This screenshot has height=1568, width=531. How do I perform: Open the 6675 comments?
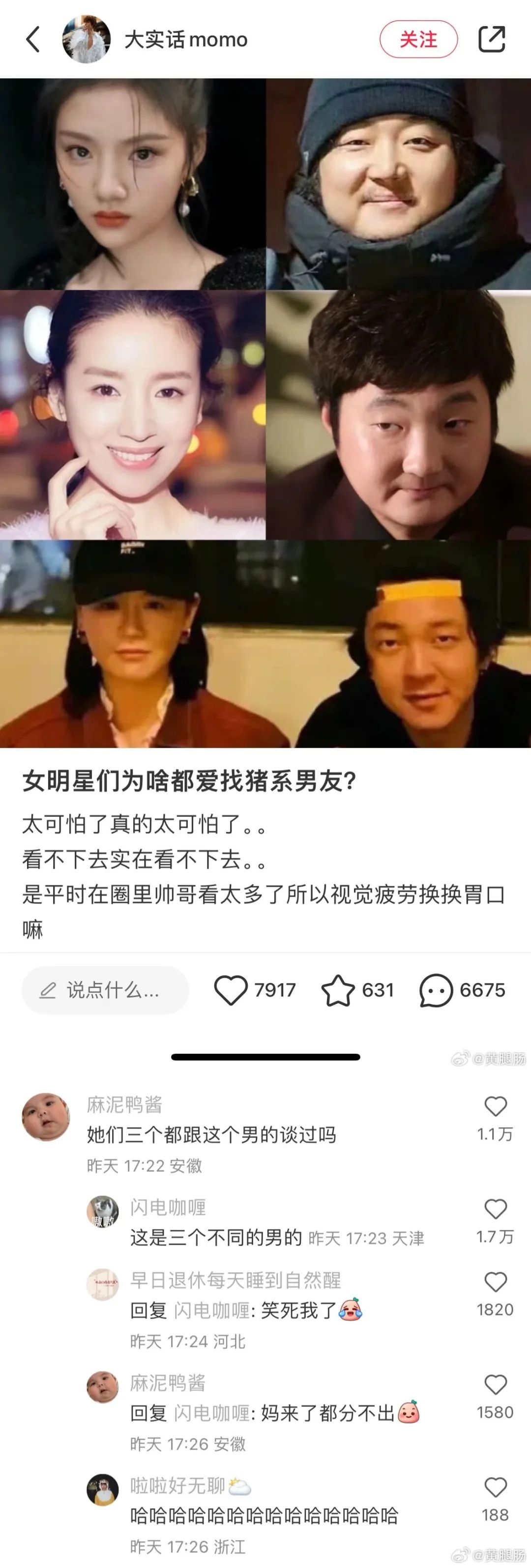[x=436, y=990]
